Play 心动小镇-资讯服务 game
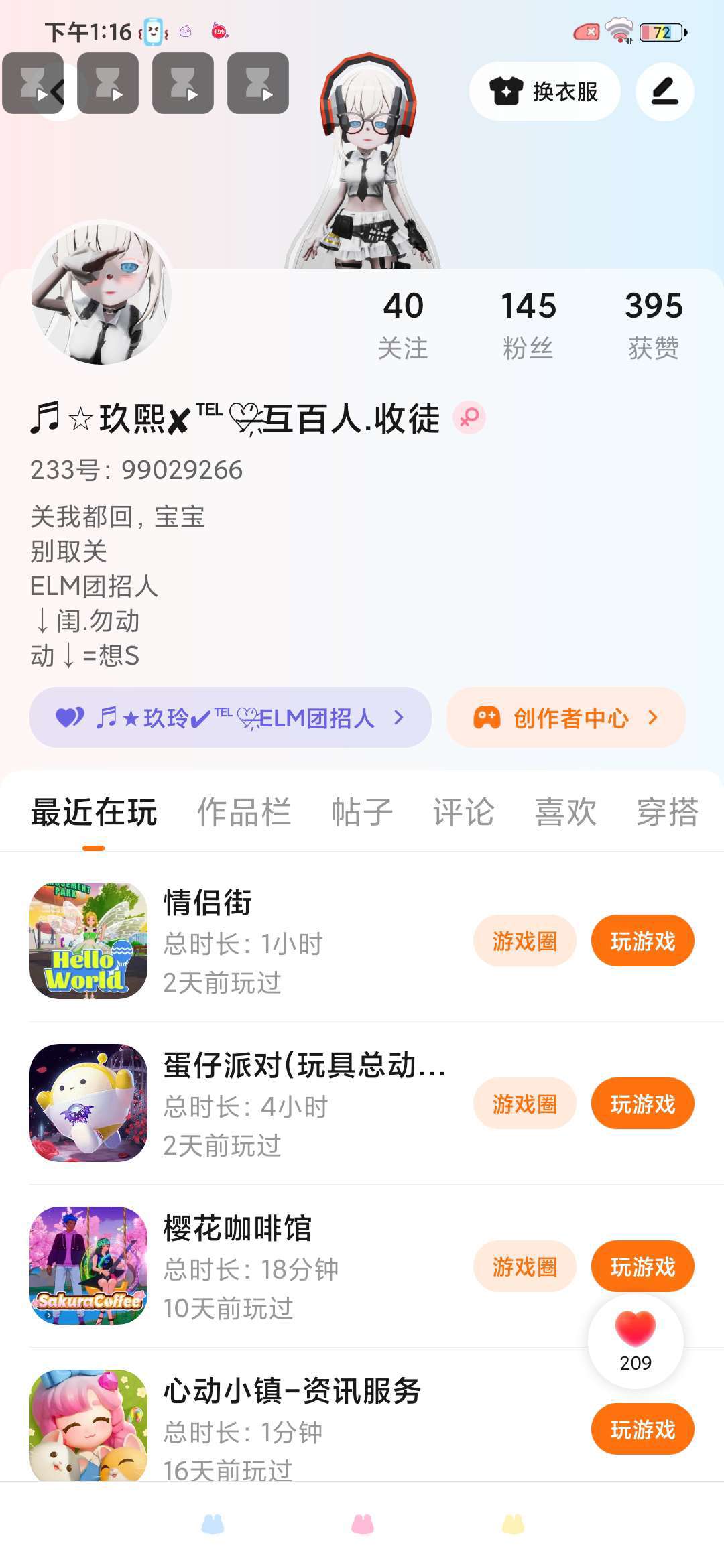This screenshot has width=724, height=1568. (x=642, y=1429)
